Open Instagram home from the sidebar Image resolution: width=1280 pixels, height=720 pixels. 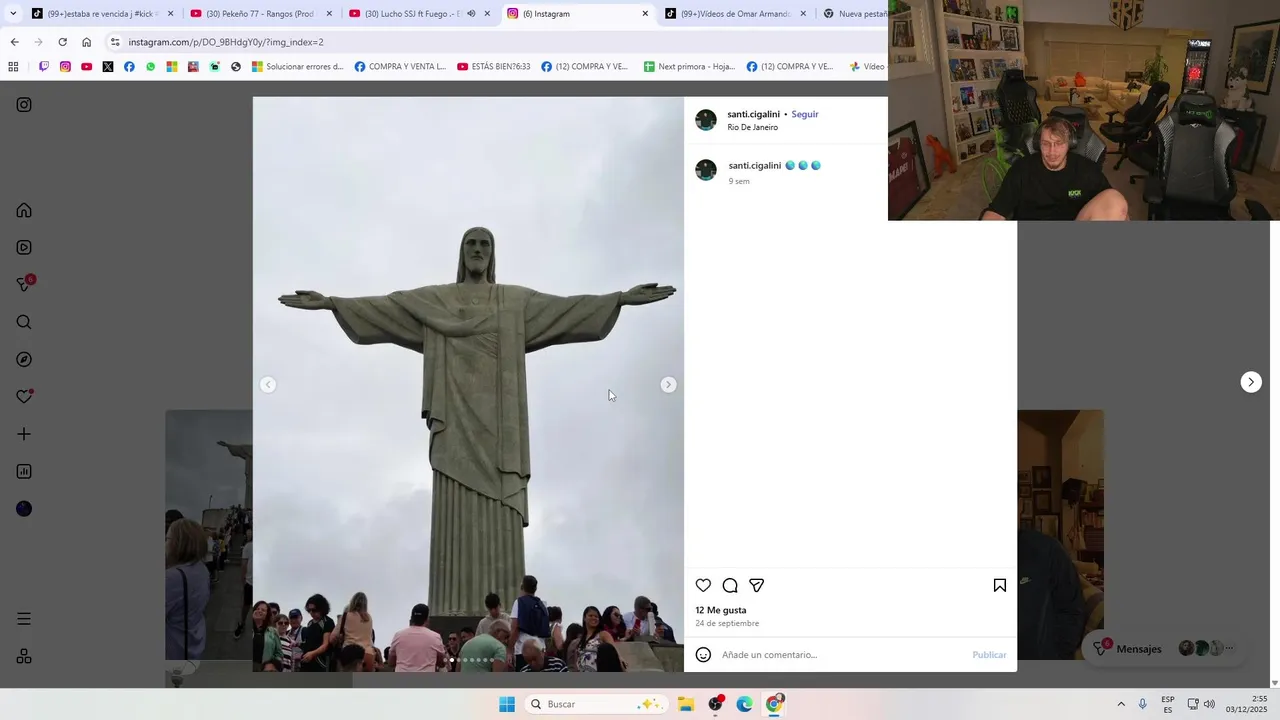tap(24, 210)
